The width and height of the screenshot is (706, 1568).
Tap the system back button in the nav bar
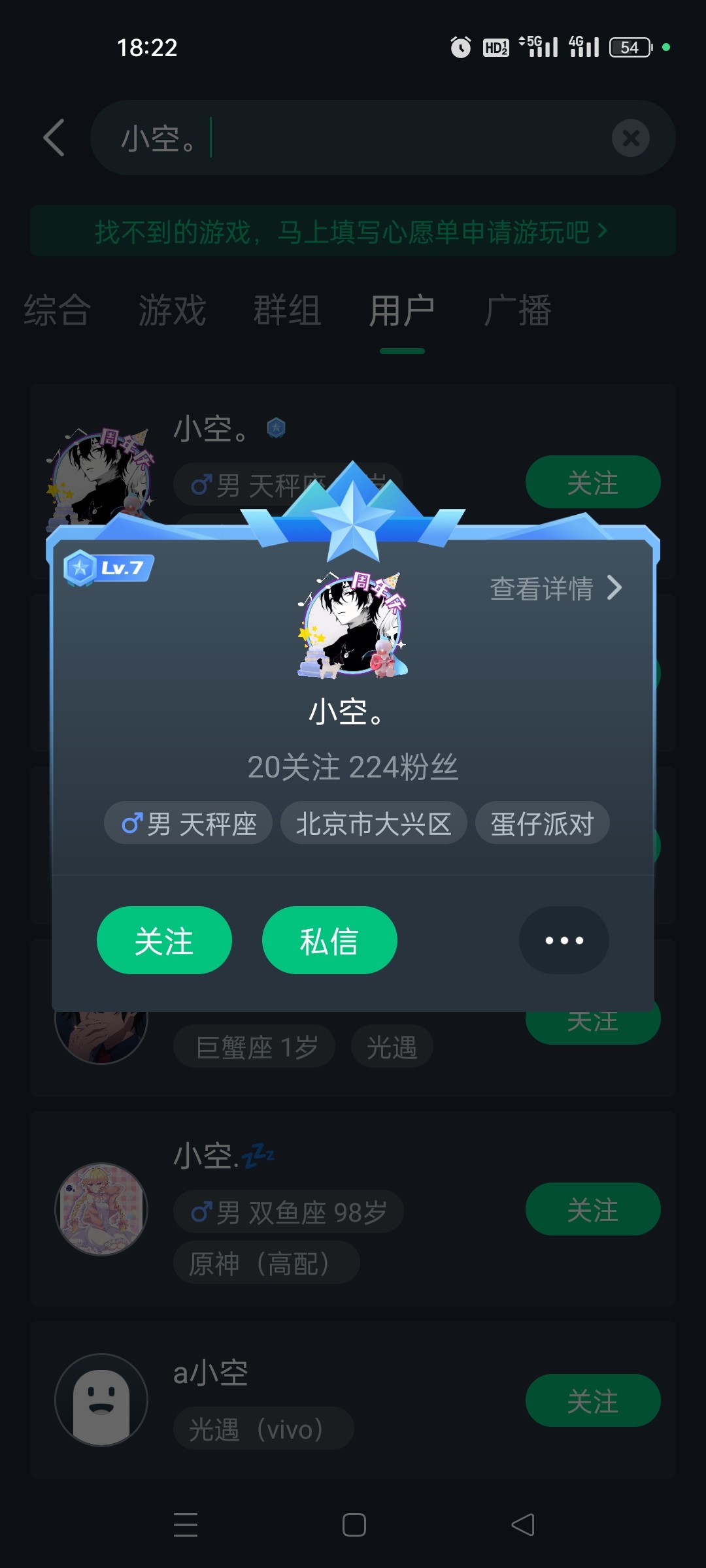[523, 1525]
